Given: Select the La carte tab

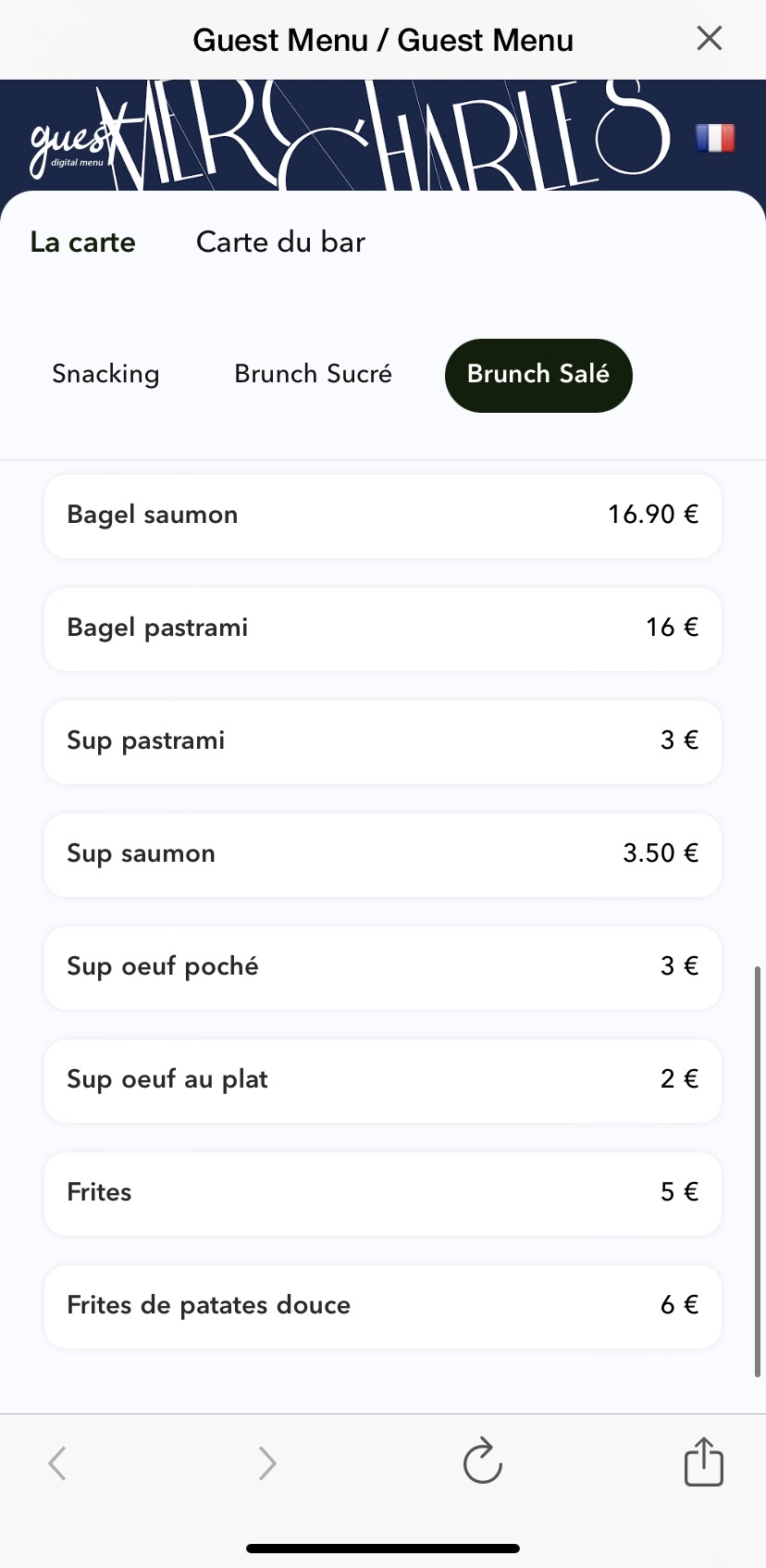Looking at the screenshot, I should pos(82,243).
